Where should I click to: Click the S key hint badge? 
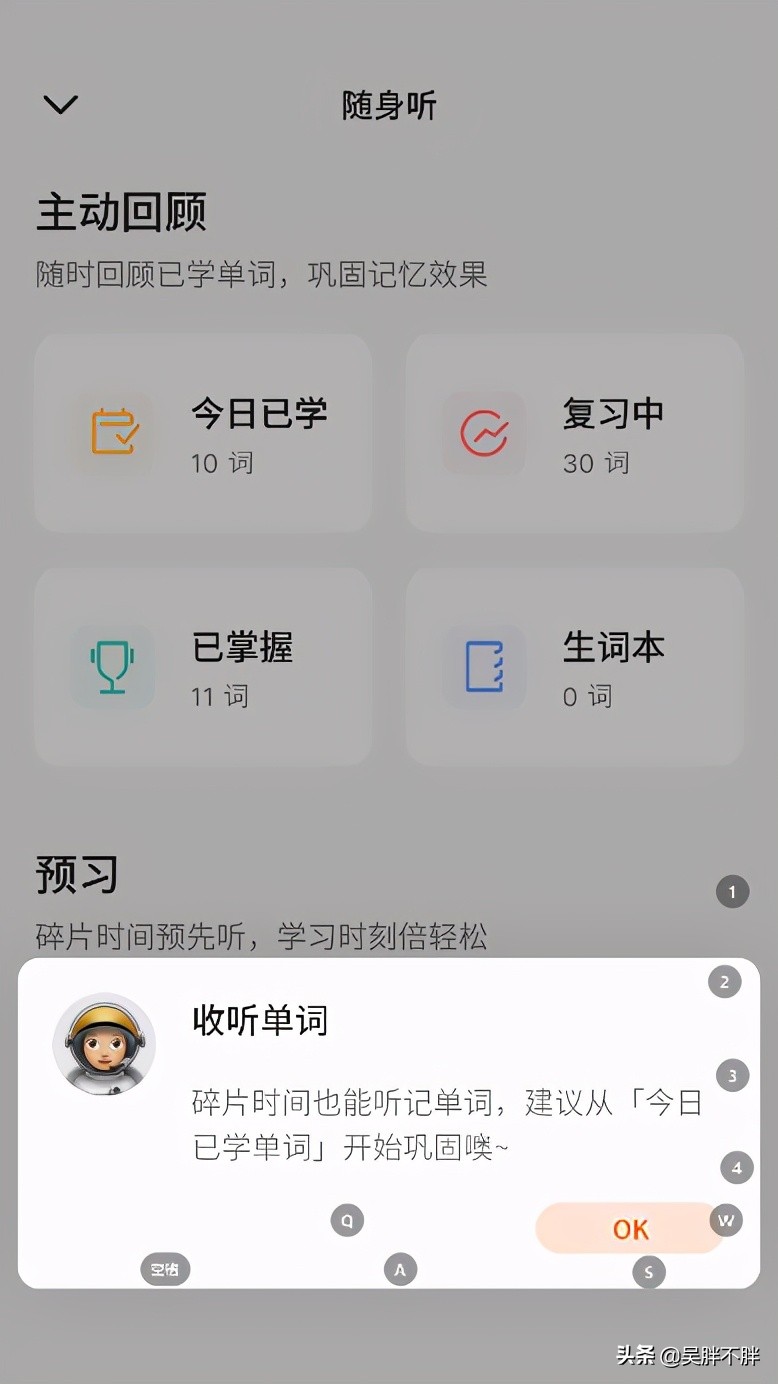tap(649, 1271)
